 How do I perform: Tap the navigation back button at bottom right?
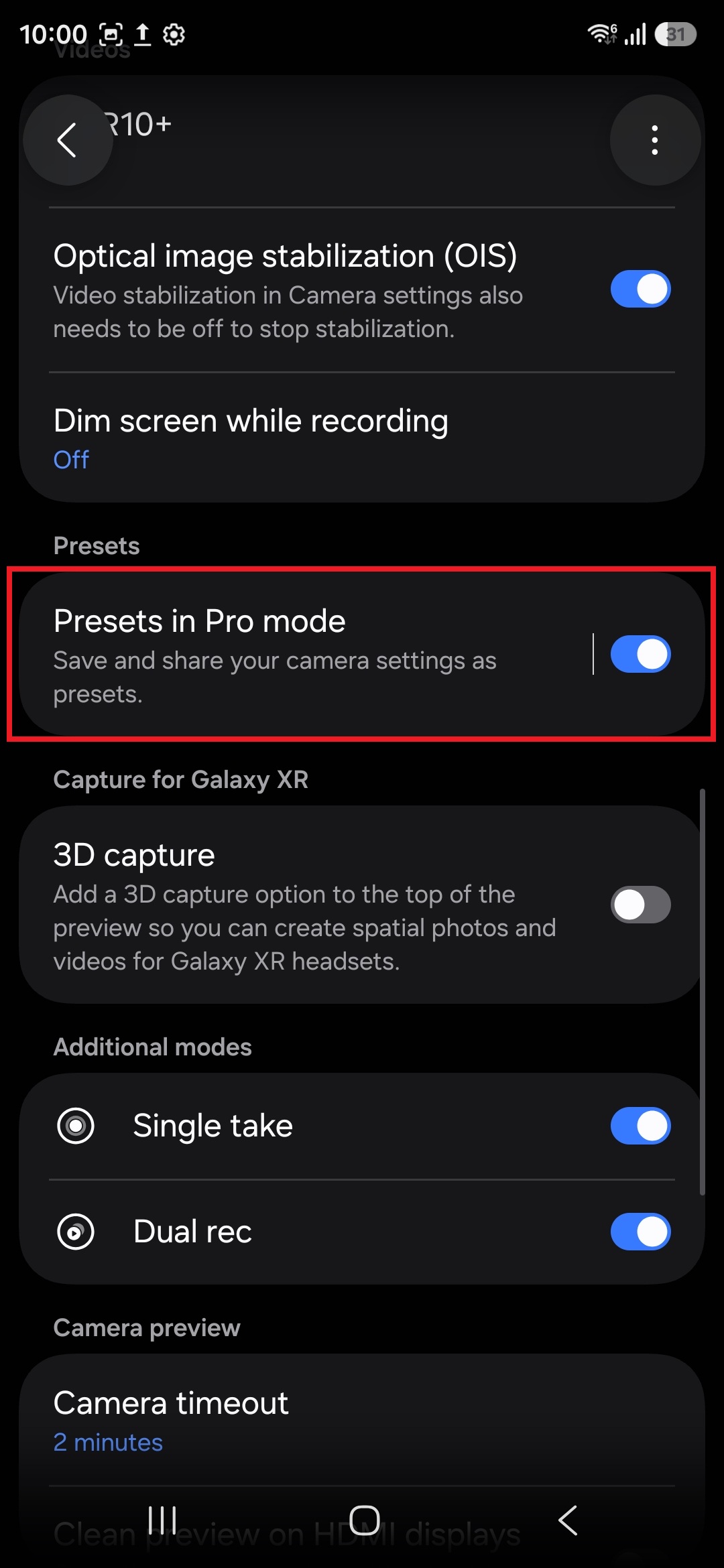pos(567,1519)
